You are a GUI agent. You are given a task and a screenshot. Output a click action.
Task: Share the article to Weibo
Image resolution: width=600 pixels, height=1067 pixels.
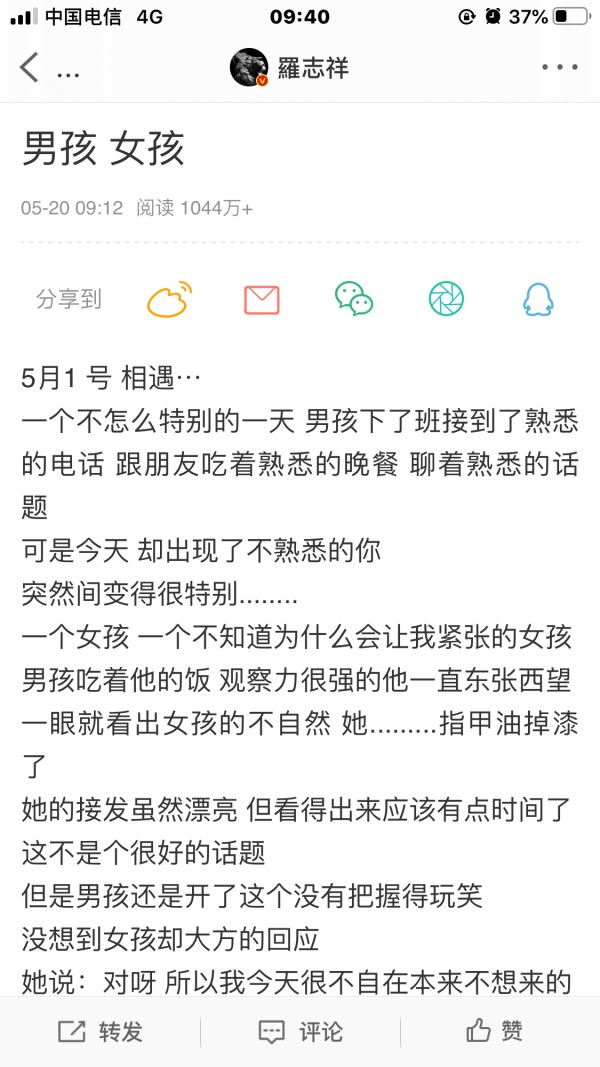point(169,299)
